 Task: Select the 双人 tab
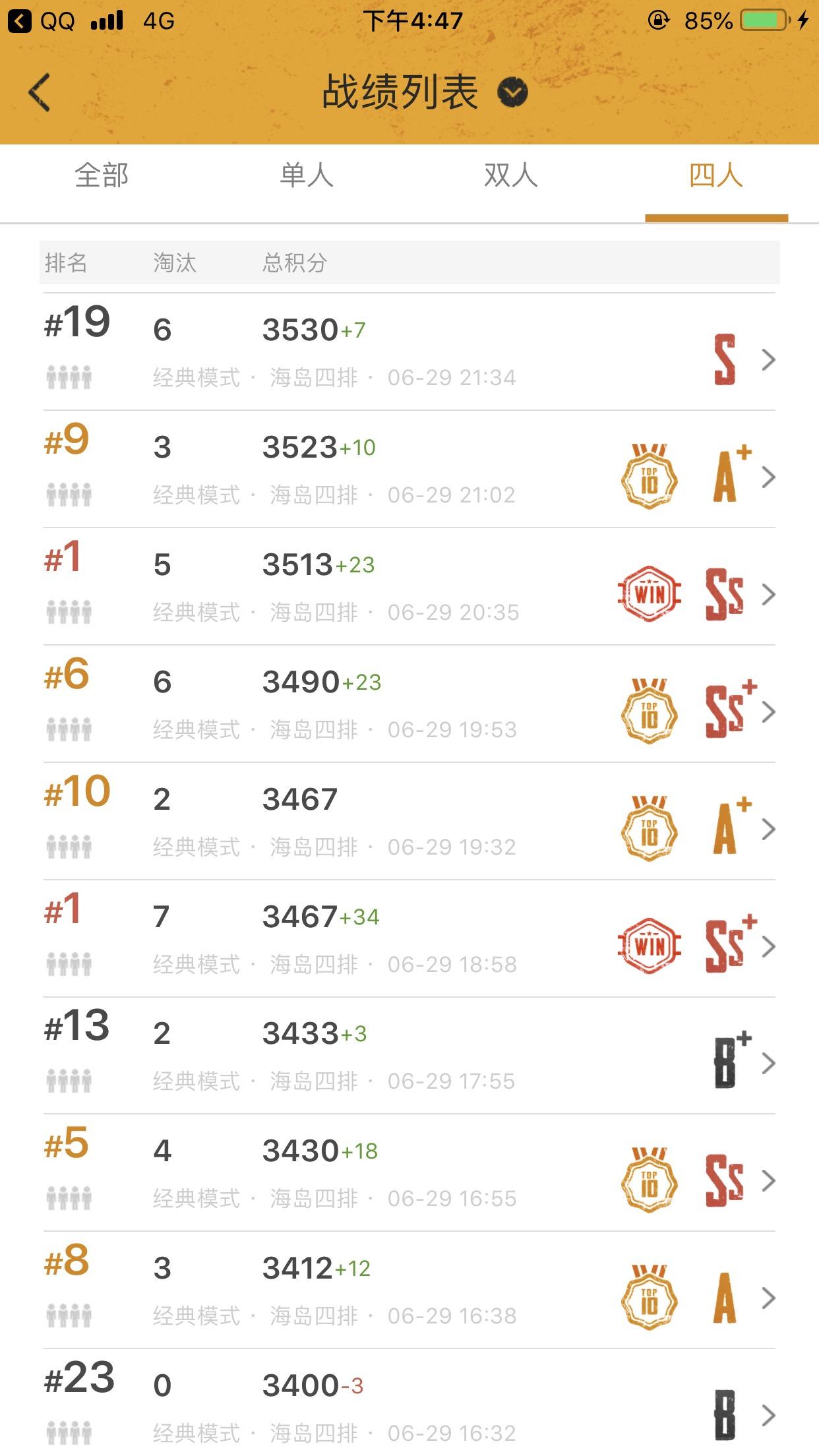coord(511,176)
